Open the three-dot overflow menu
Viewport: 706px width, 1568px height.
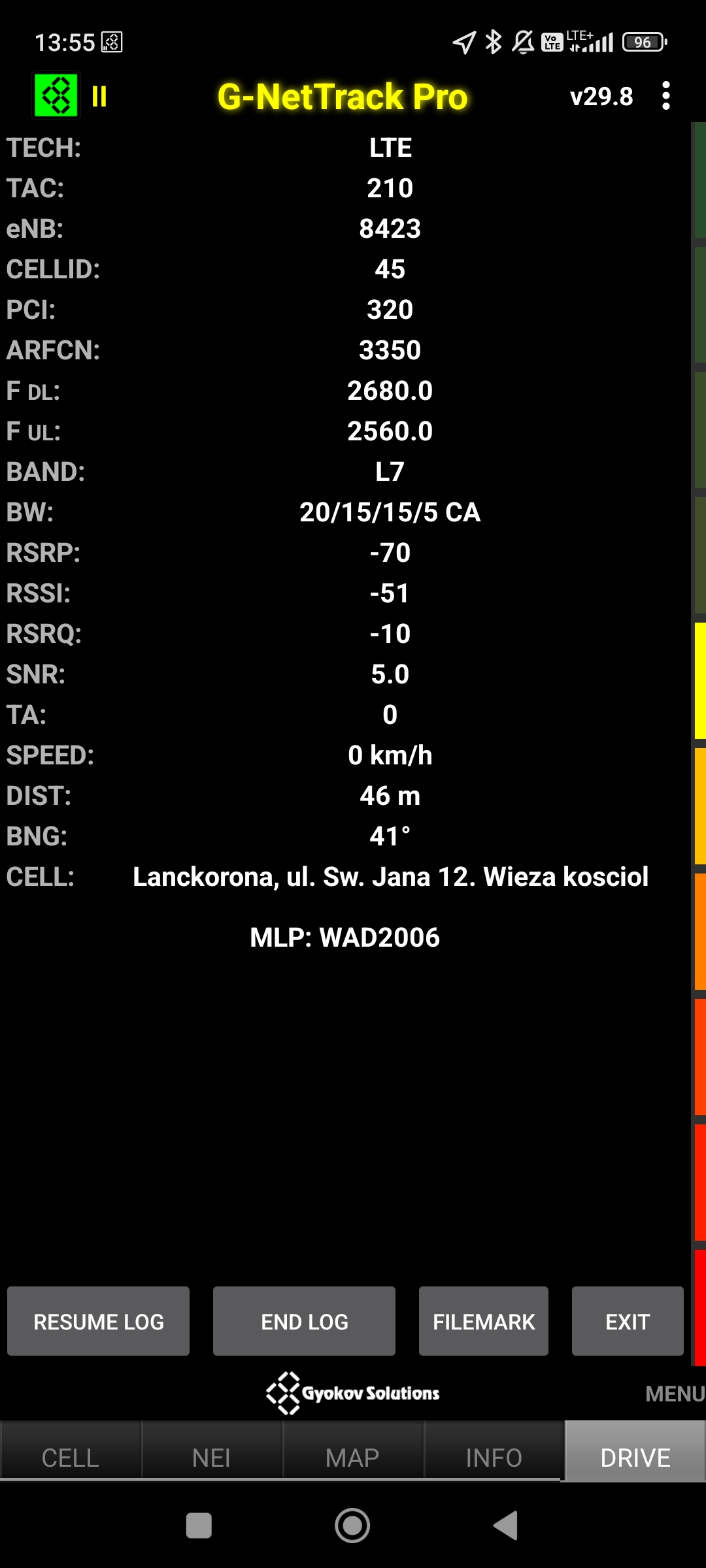point(665,96)
